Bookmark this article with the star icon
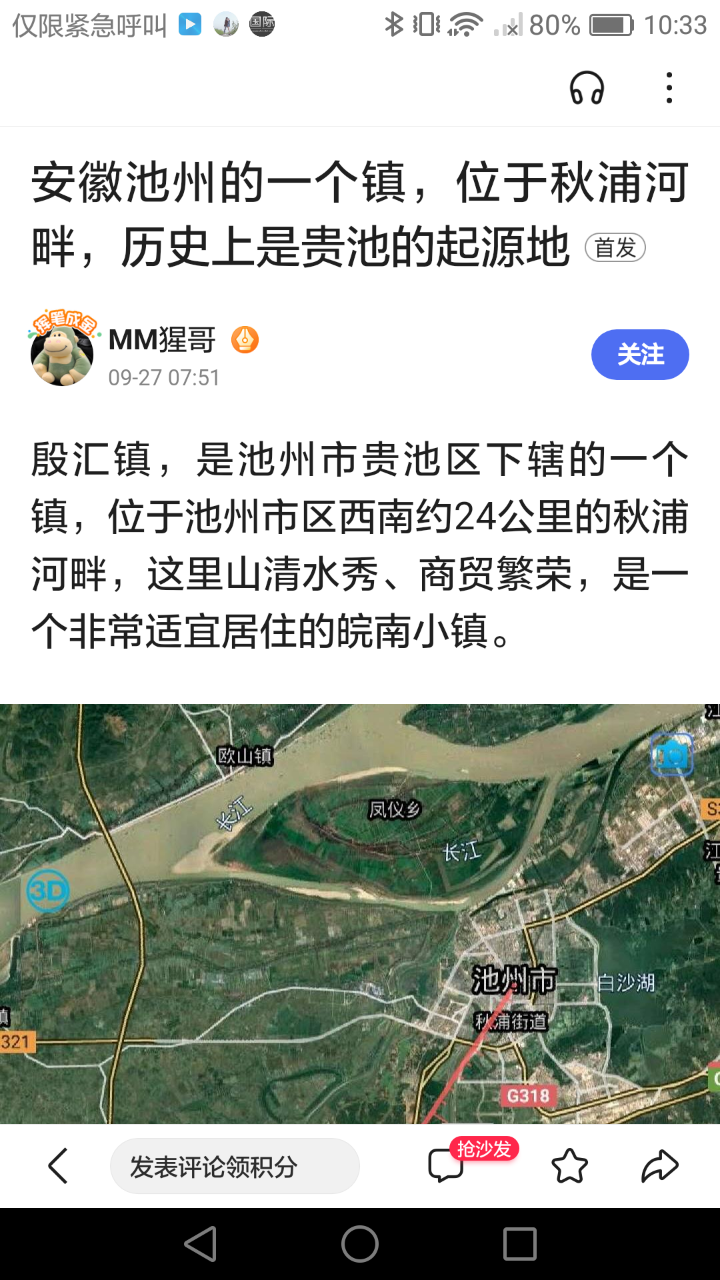The width and height of the screenshot is (720, 1280). (x=569, y=1166)
